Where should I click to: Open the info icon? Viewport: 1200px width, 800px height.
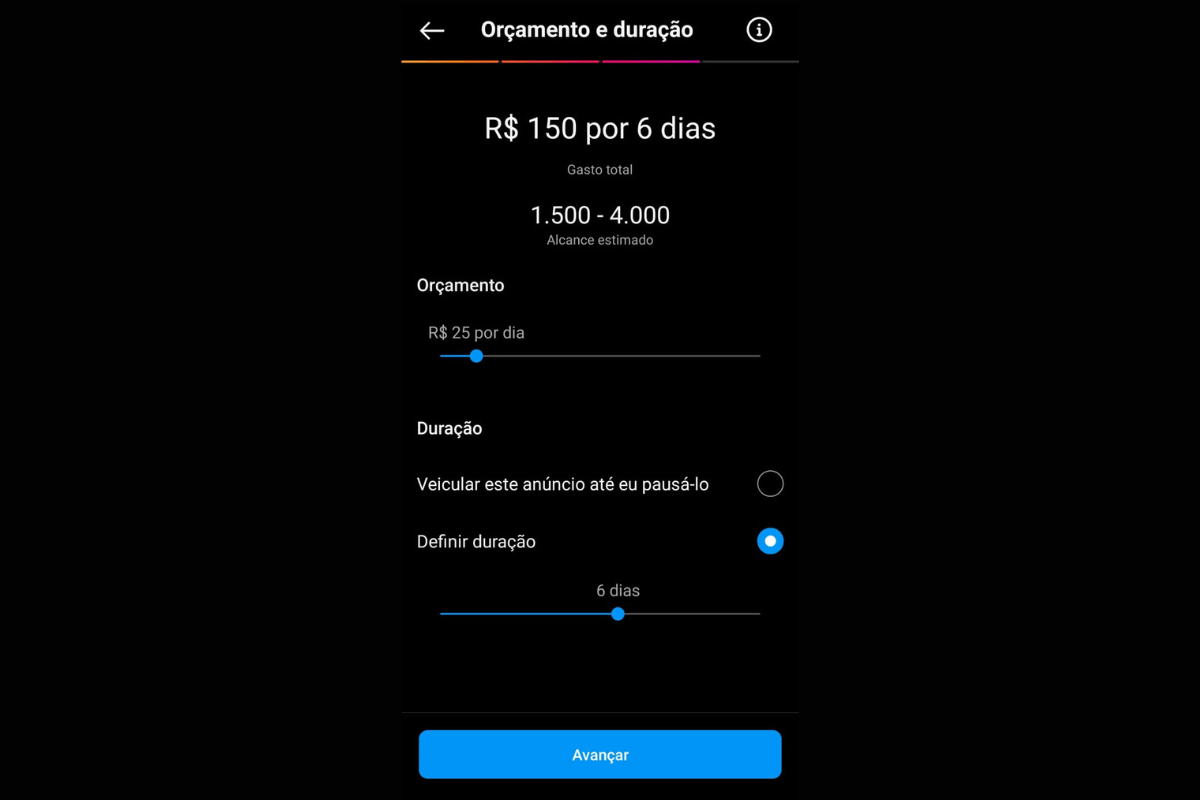click(x=759, y=30)
